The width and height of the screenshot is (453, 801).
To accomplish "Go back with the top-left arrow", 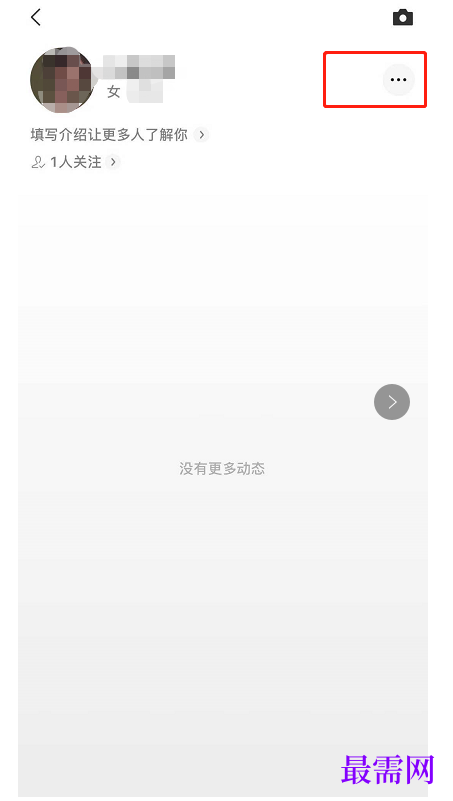I will tap(35, 17).
